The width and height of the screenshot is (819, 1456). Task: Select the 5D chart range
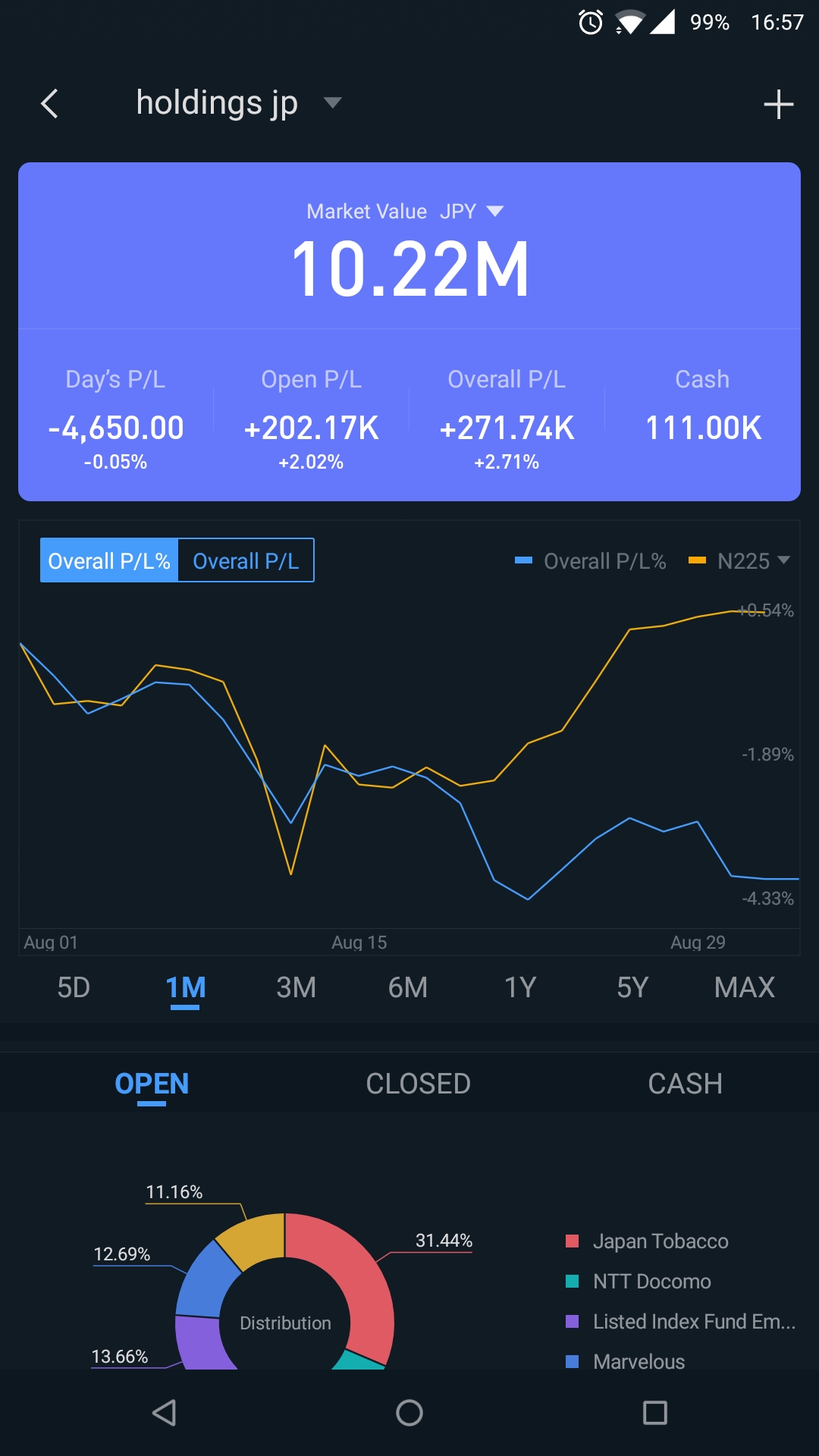pos(74,988)
